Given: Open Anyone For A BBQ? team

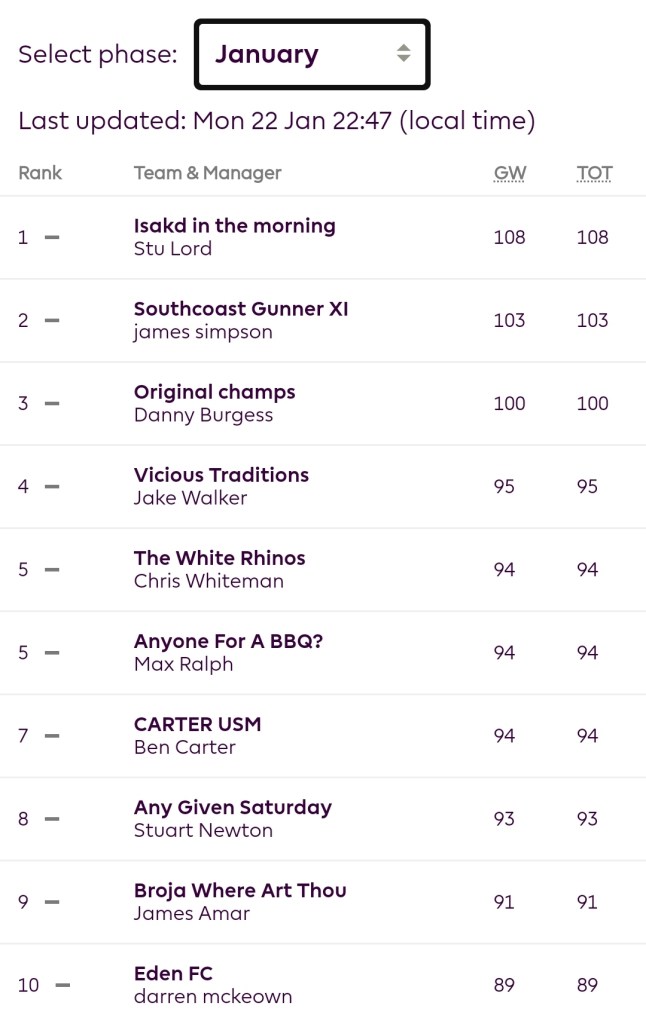Looking at the screenshot, I should (228, 641).
